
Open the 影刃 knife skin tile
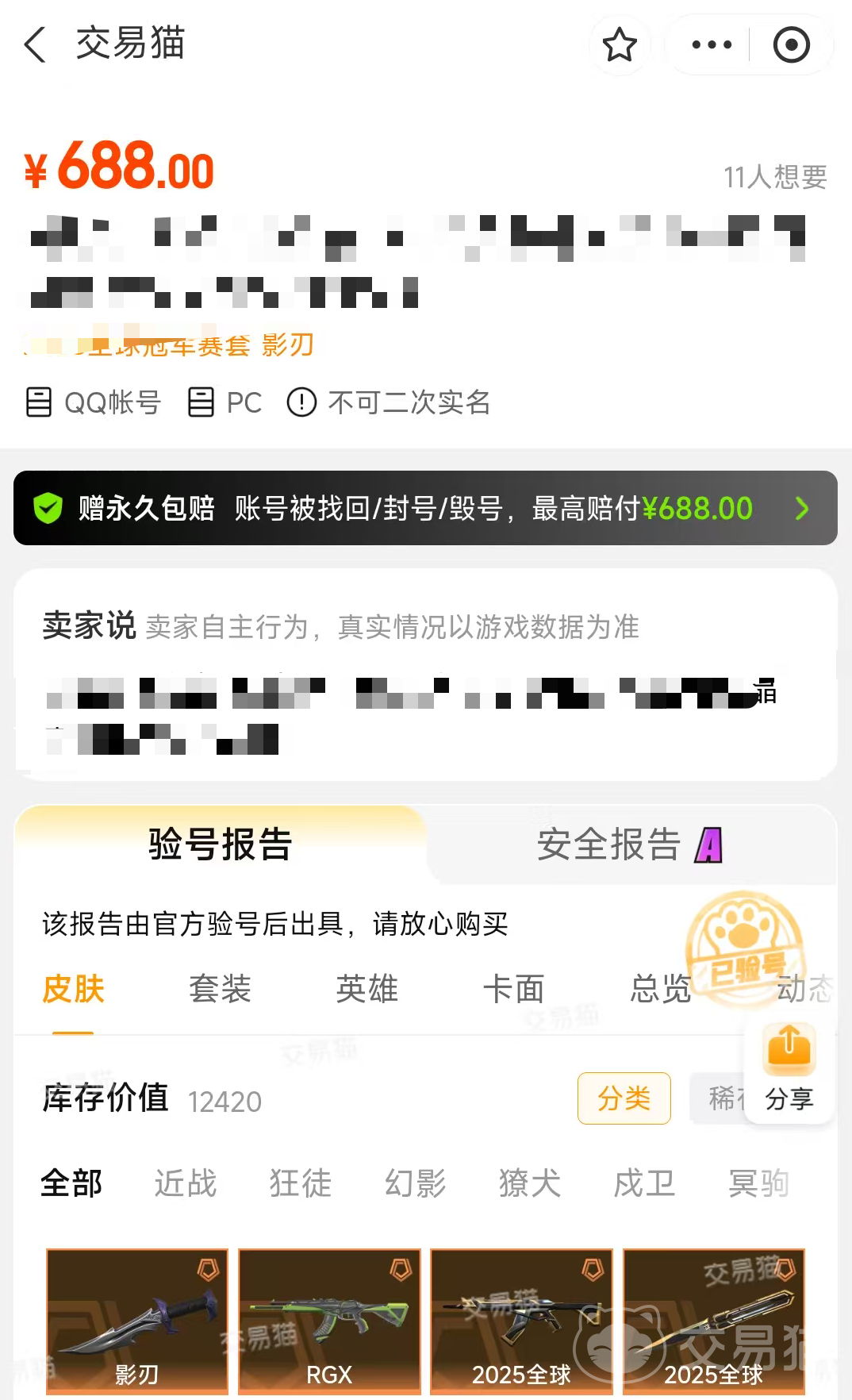[136, 1321]
